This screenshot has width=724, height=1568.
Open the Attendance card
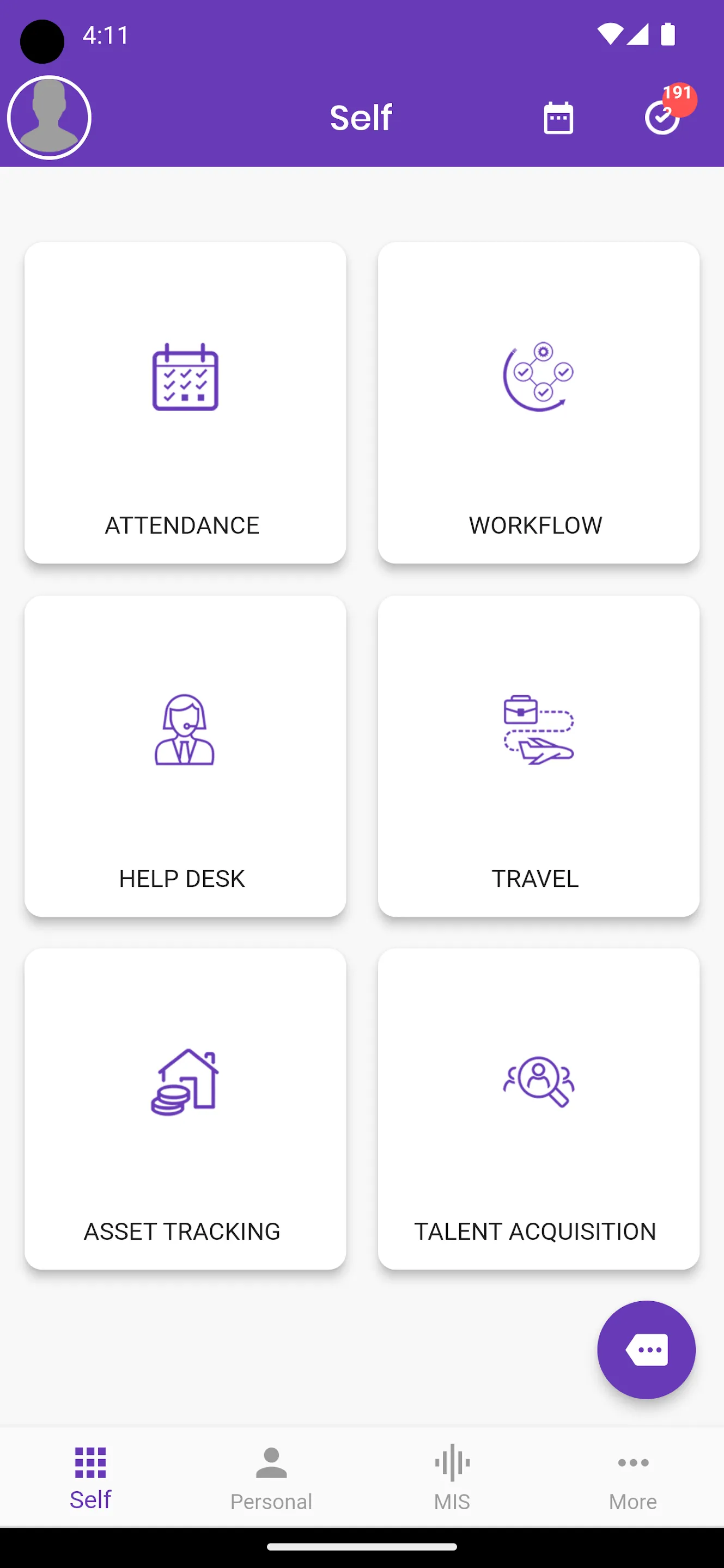click(x=185, y=402)
